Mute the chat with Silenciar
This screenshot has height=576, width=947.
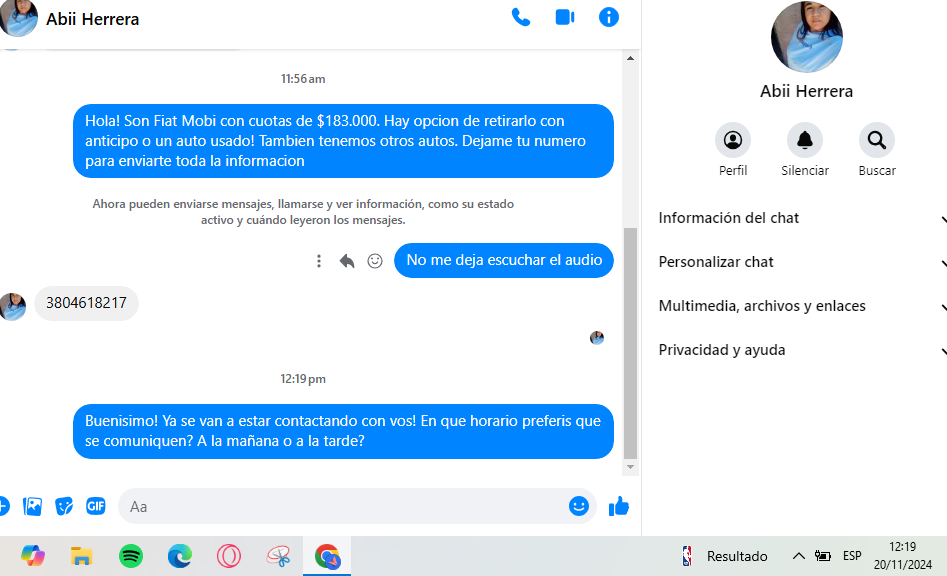805,141
